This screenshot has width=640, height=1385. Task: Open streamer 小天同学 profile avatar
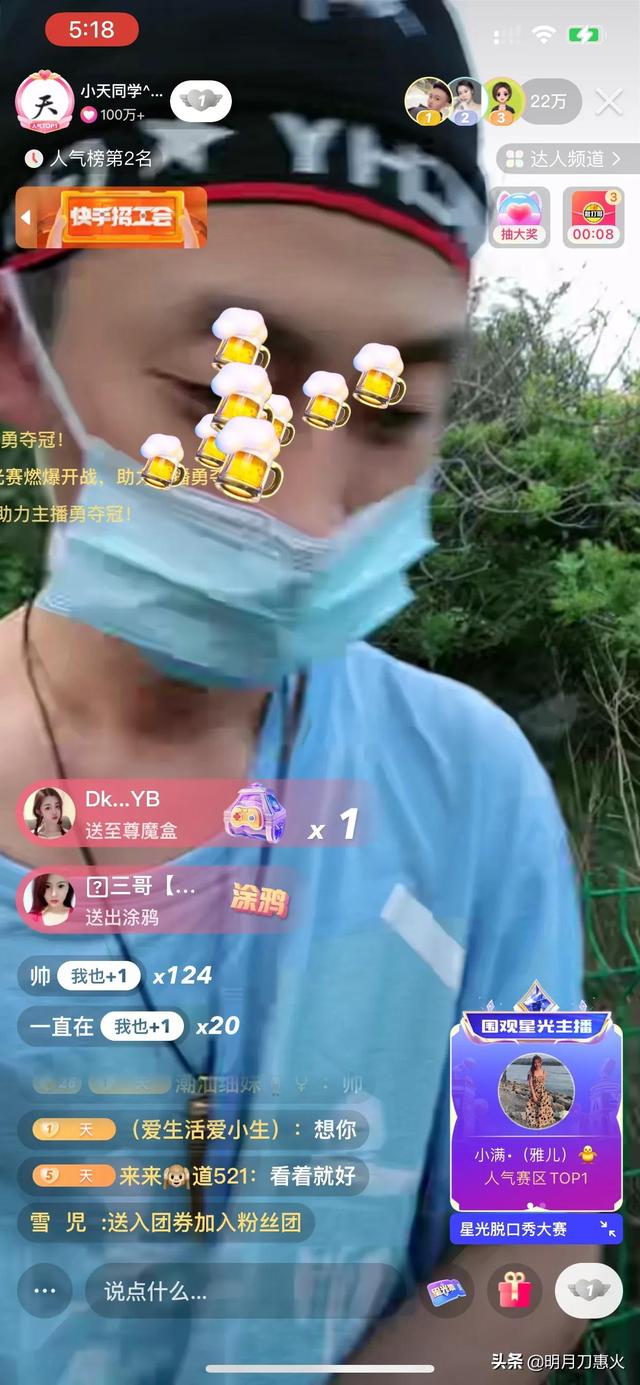(x=40, y=102)
